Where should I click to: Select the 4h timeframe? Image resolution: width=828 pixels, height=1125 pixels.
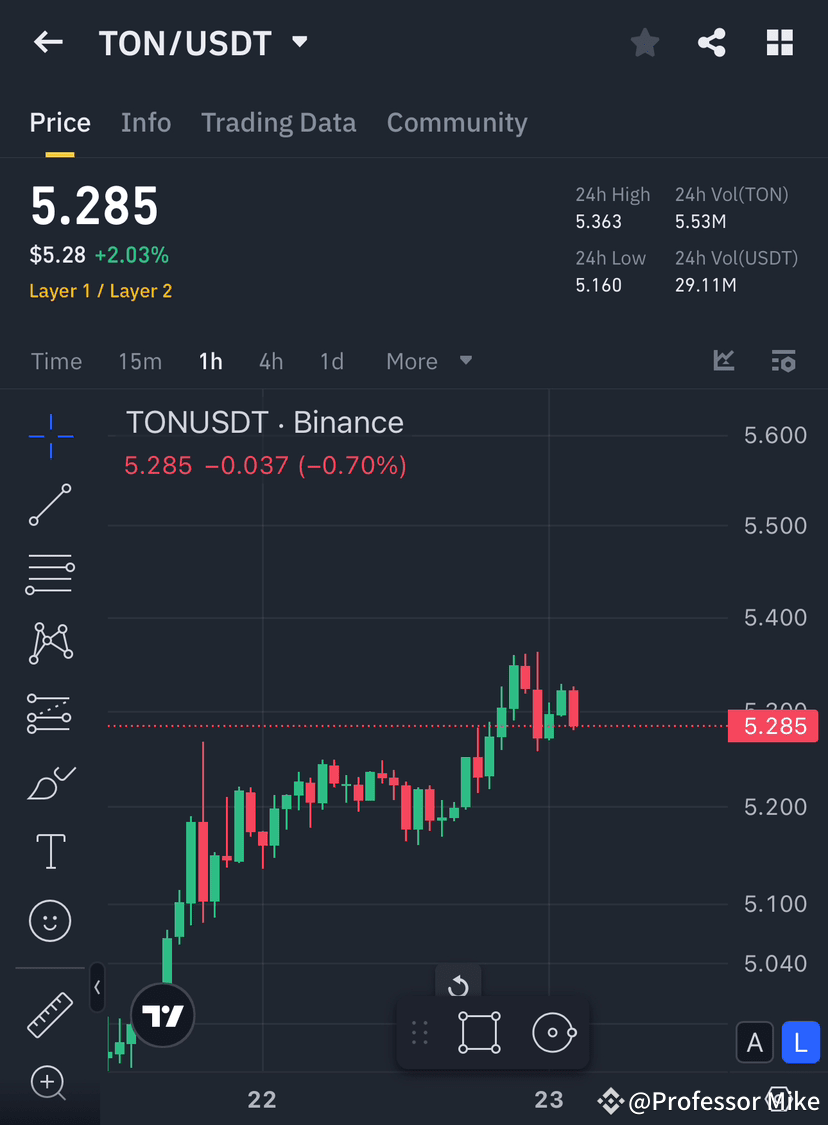[x=270, y=361]
